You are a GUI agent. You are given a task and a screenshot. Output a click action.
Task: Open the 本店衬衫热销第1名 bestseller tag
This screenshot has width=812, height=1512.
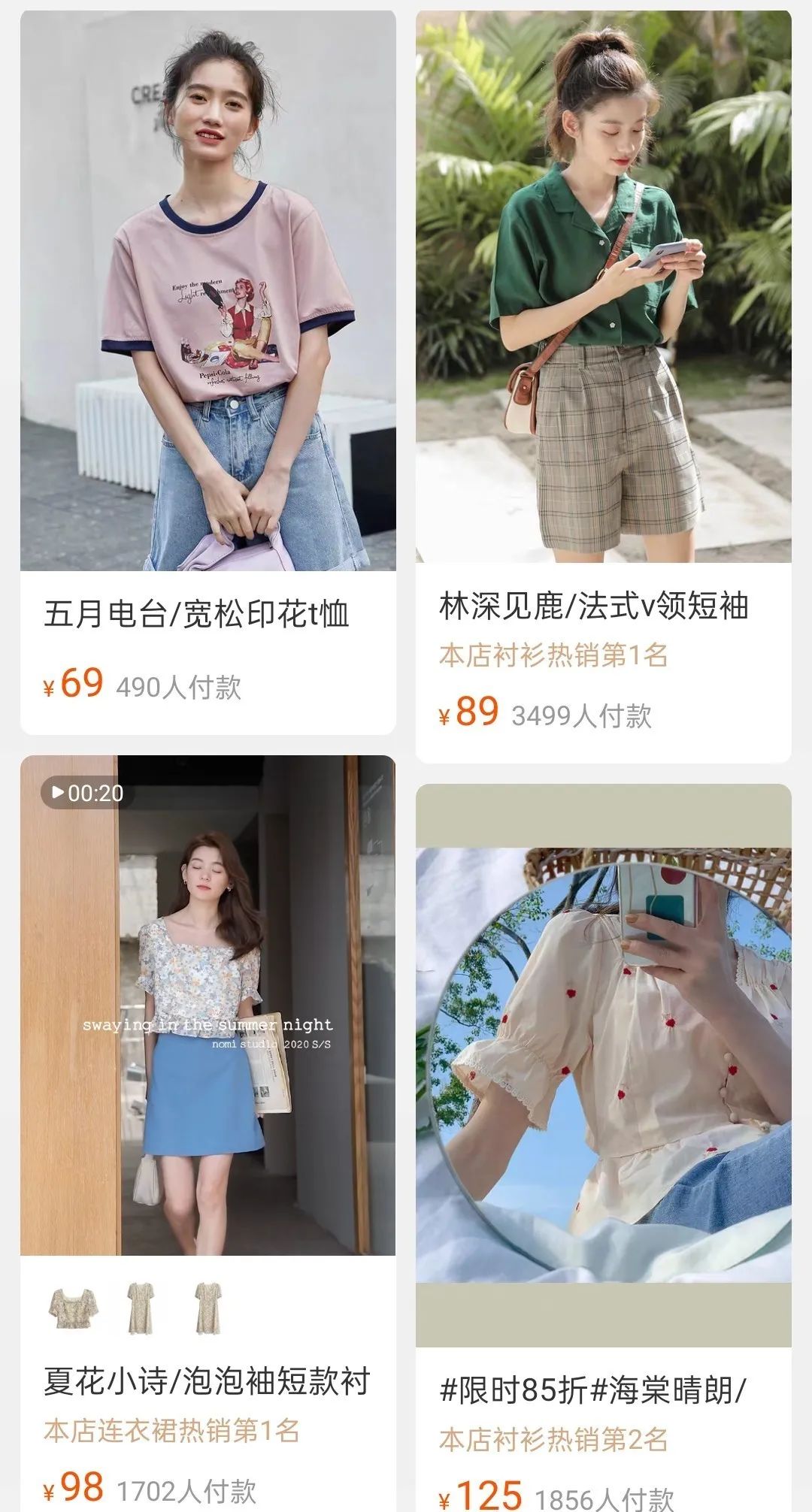(x=544, y=658)
